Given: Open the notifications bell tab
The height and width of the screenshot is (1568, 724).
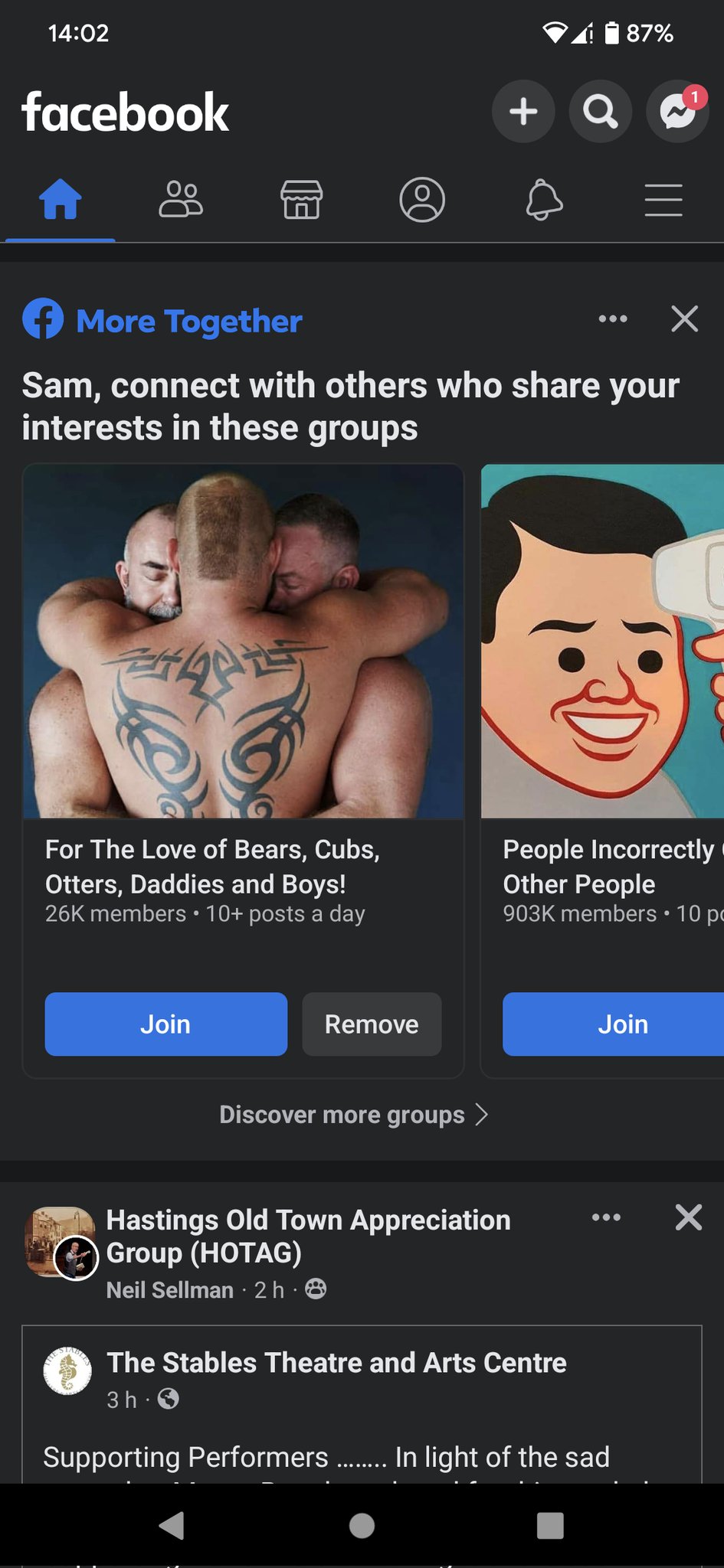Looking at the screenshot, I should [x=544, y=201].
